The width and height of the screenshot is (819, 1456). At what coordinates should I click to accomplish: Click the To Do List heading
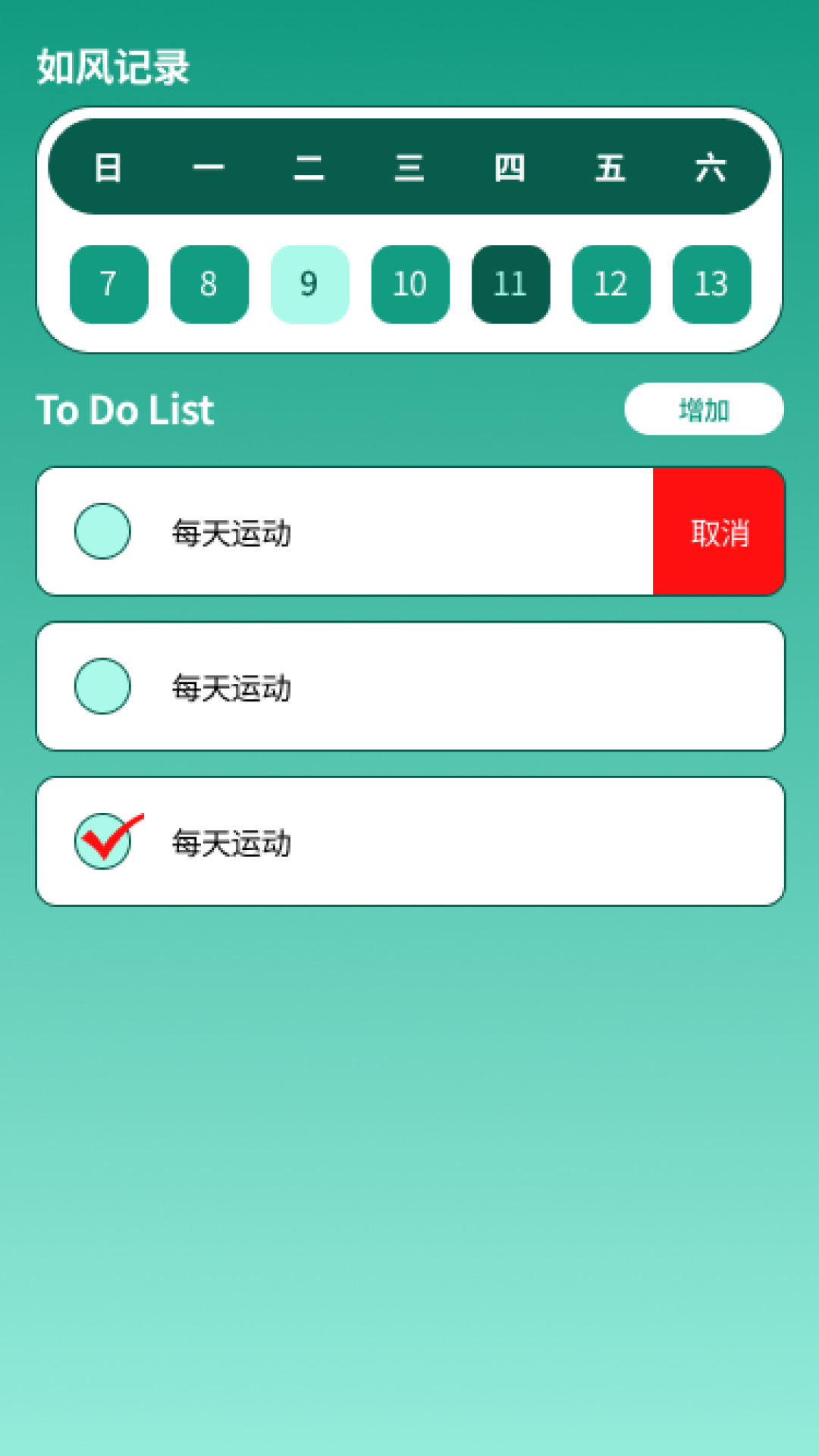pyautogui.click(x=127, y=410)
